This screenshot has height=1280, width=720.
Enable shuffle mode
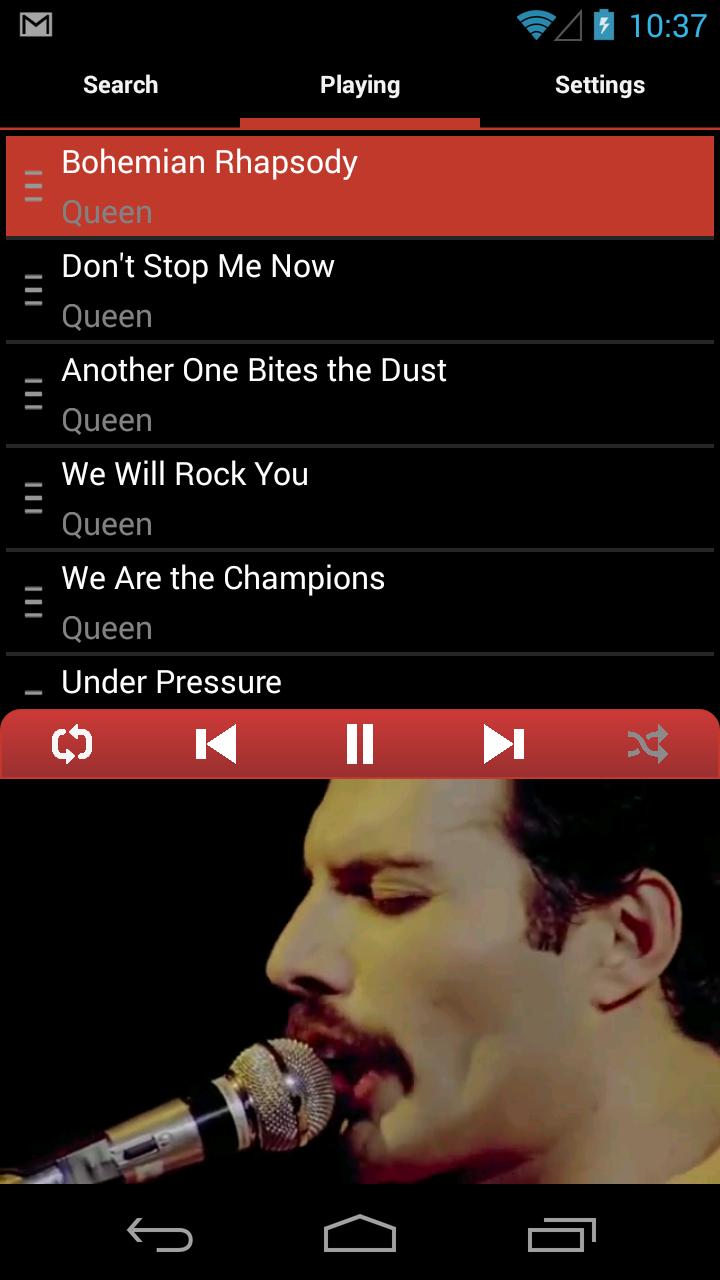648,744
